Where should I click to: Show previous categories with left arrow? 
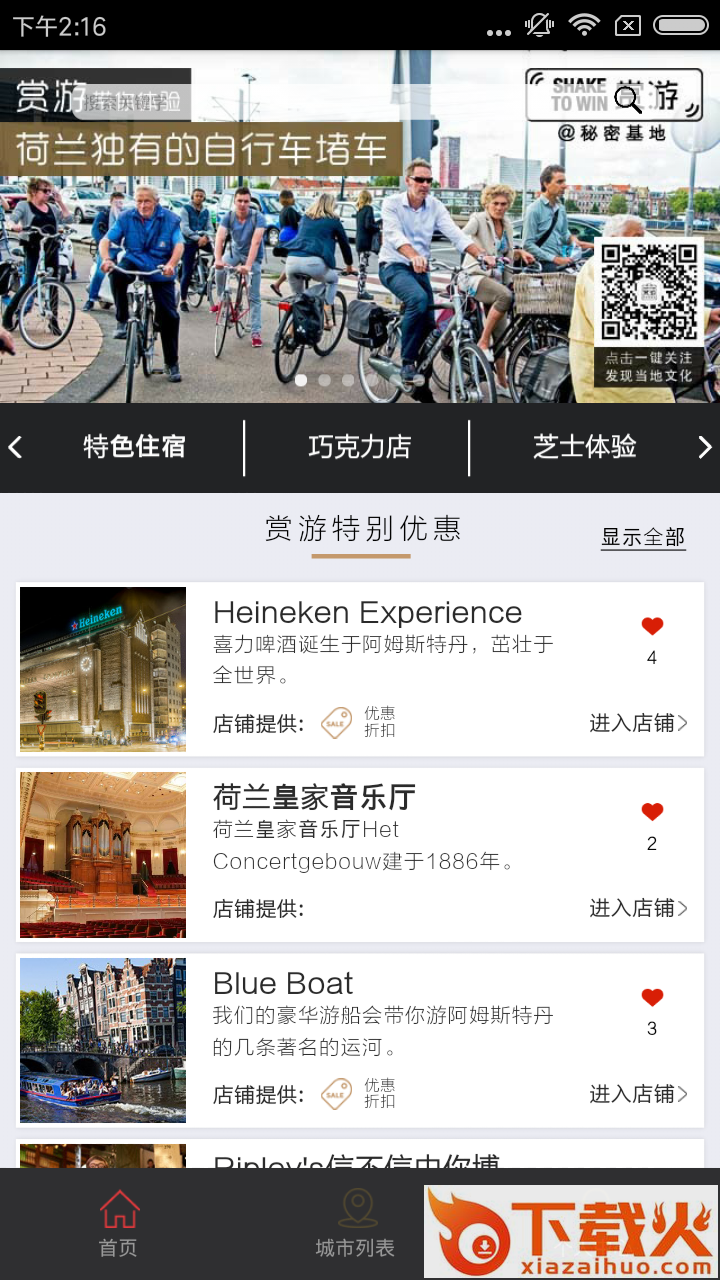click(x=15, y=447)
